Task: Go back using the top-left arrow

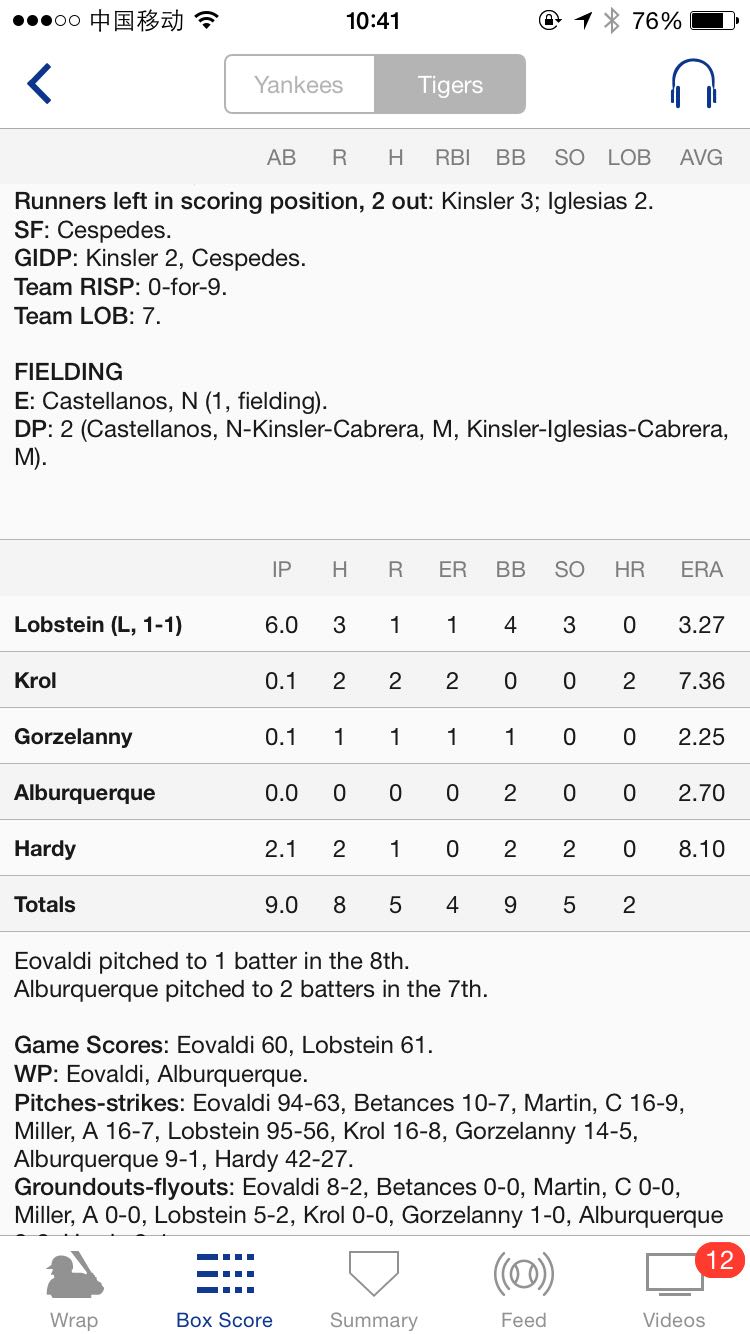Action: click(40, 85)
